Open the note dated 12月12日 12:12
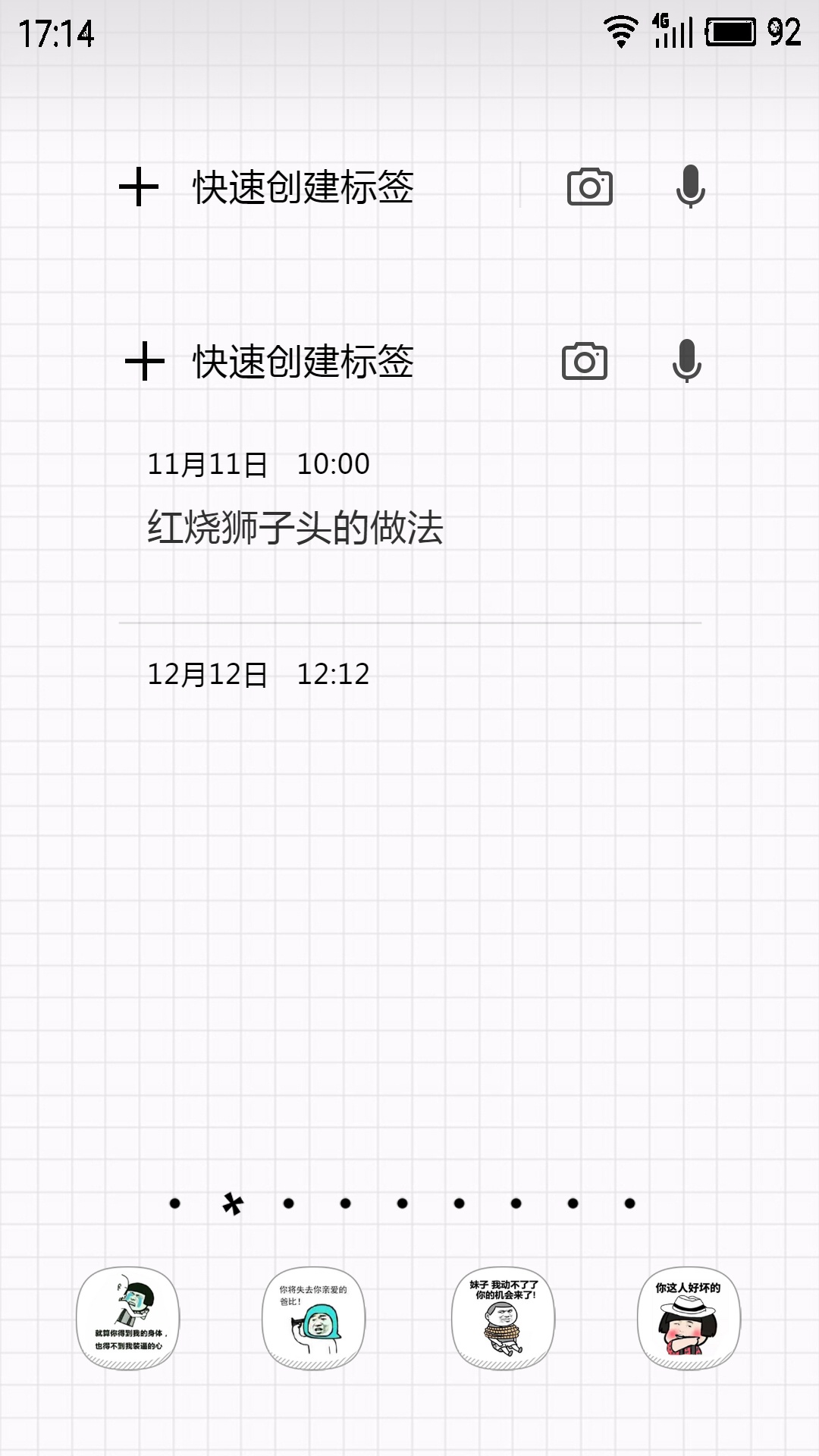The width and height of the screenshot is (819, 1456). pos(258,674)
